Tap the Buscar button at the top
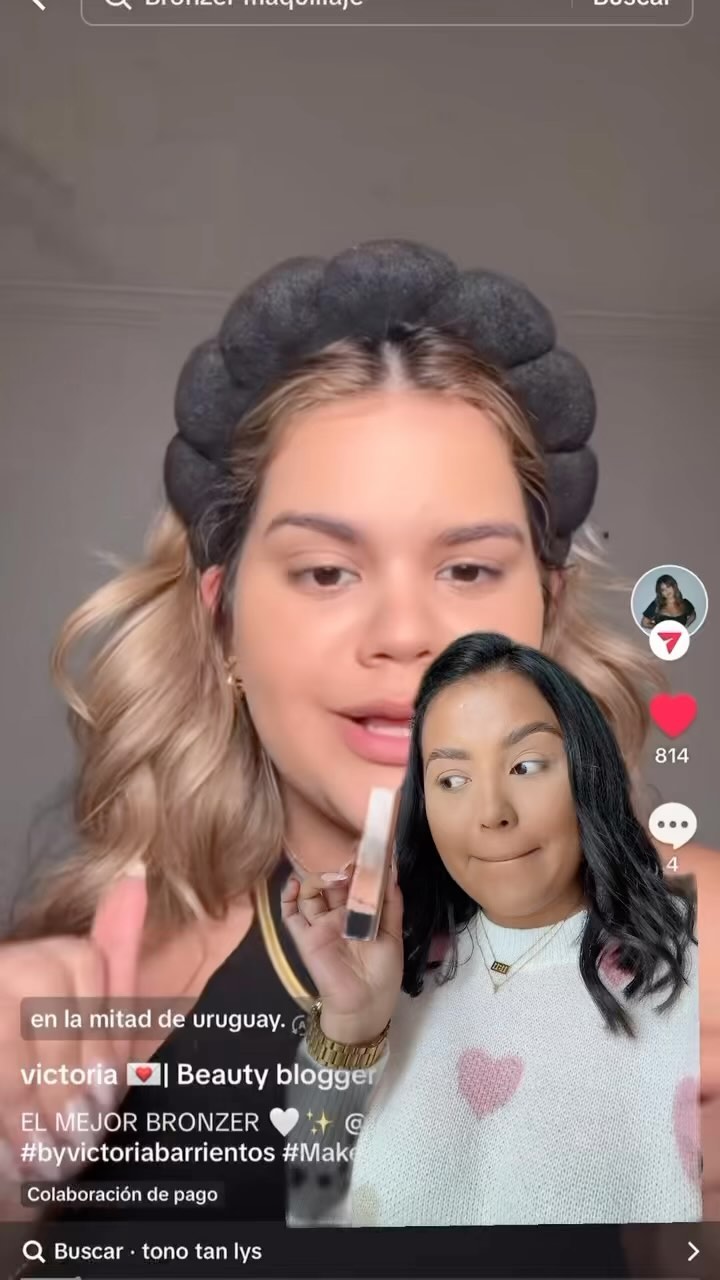 tap(631, 4)
